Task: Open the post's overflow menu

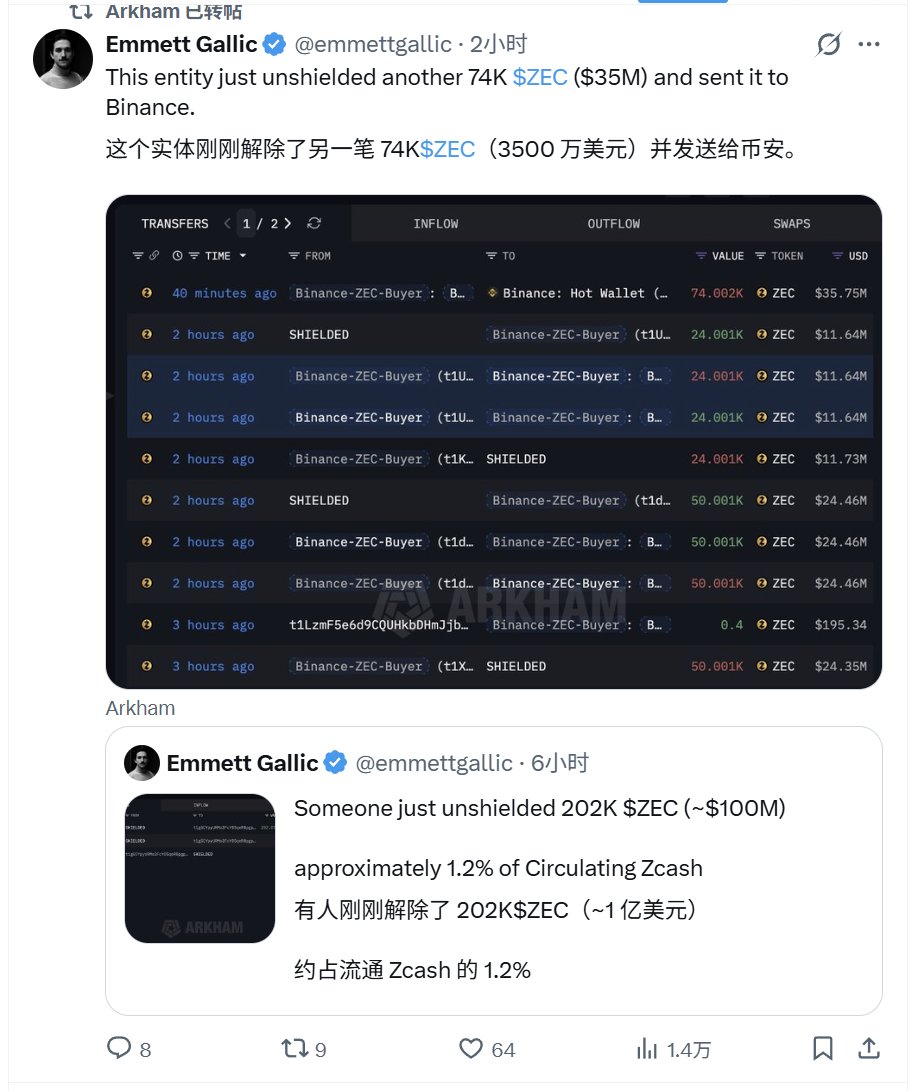Action: tap(870, 44)
